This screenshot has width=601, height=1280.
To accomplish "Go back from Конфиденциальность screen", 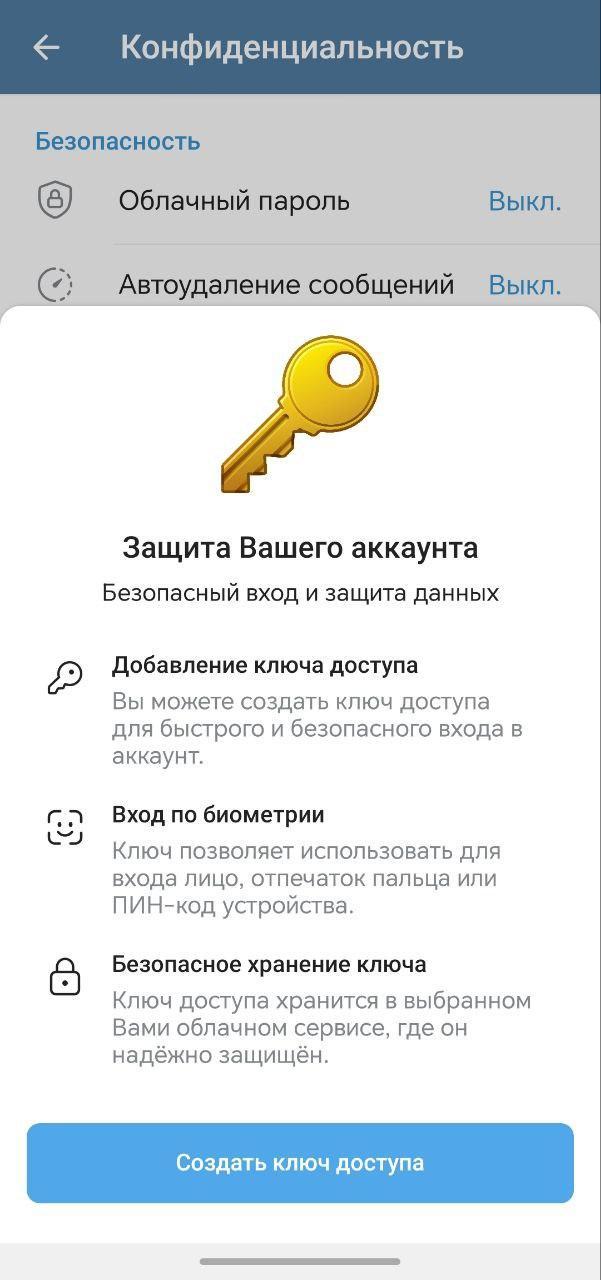I will (x=46, y=47).
